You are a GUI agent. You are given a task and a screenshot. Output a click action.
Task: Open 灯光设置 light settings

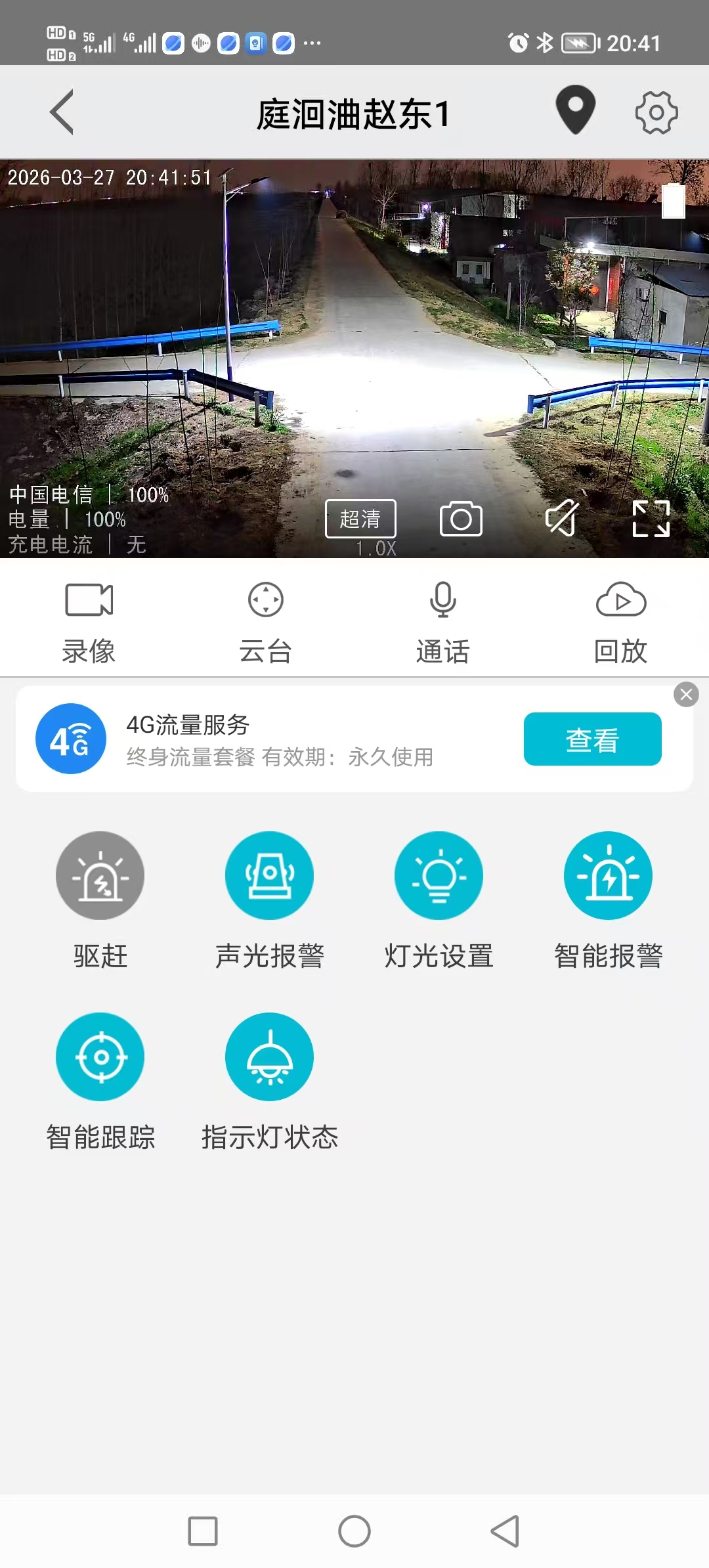[439, 877]
